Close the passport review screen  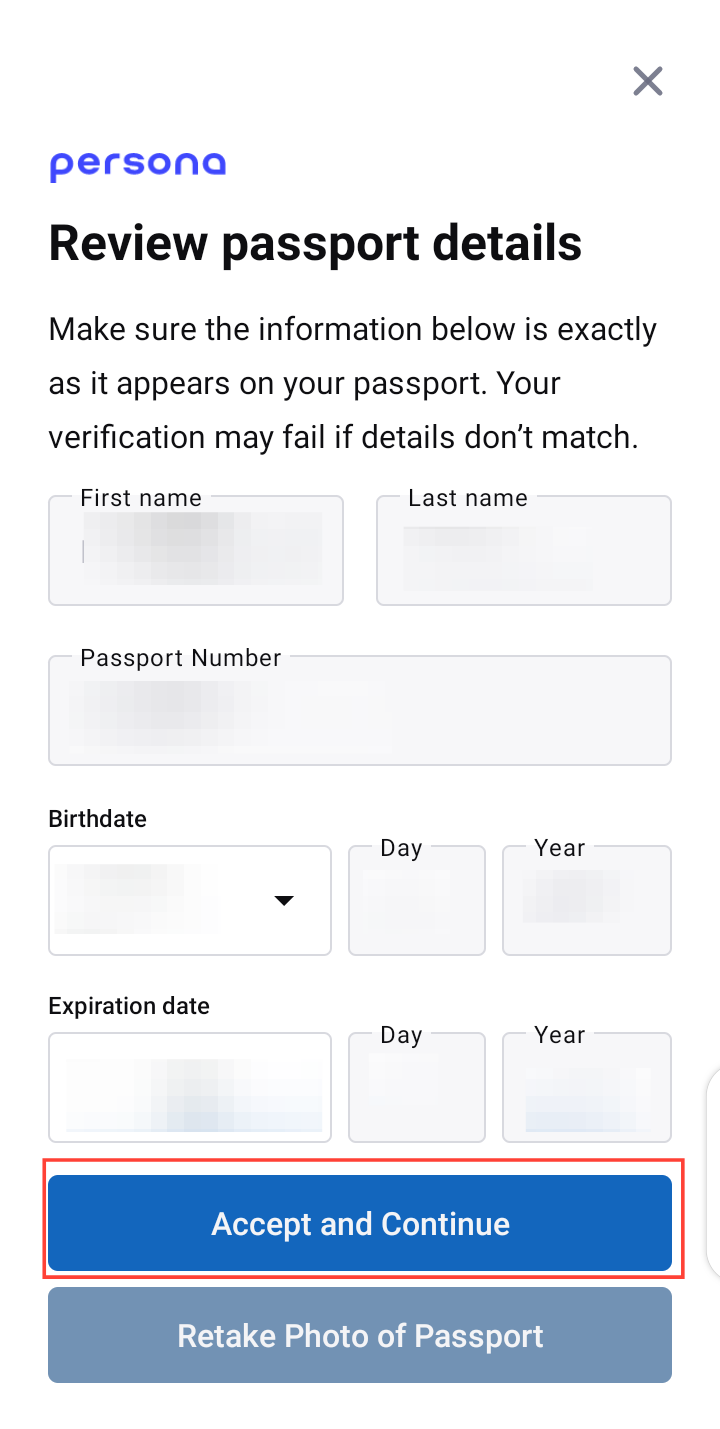[648, 81]
